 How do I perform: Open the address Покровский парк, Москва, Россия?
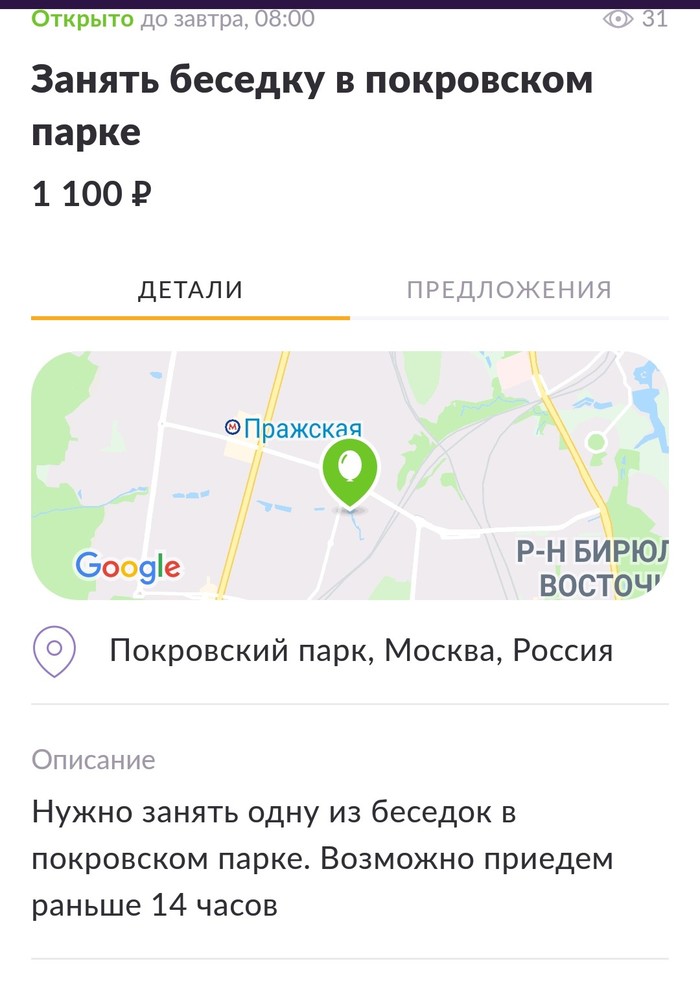click(x=360, y=652)
